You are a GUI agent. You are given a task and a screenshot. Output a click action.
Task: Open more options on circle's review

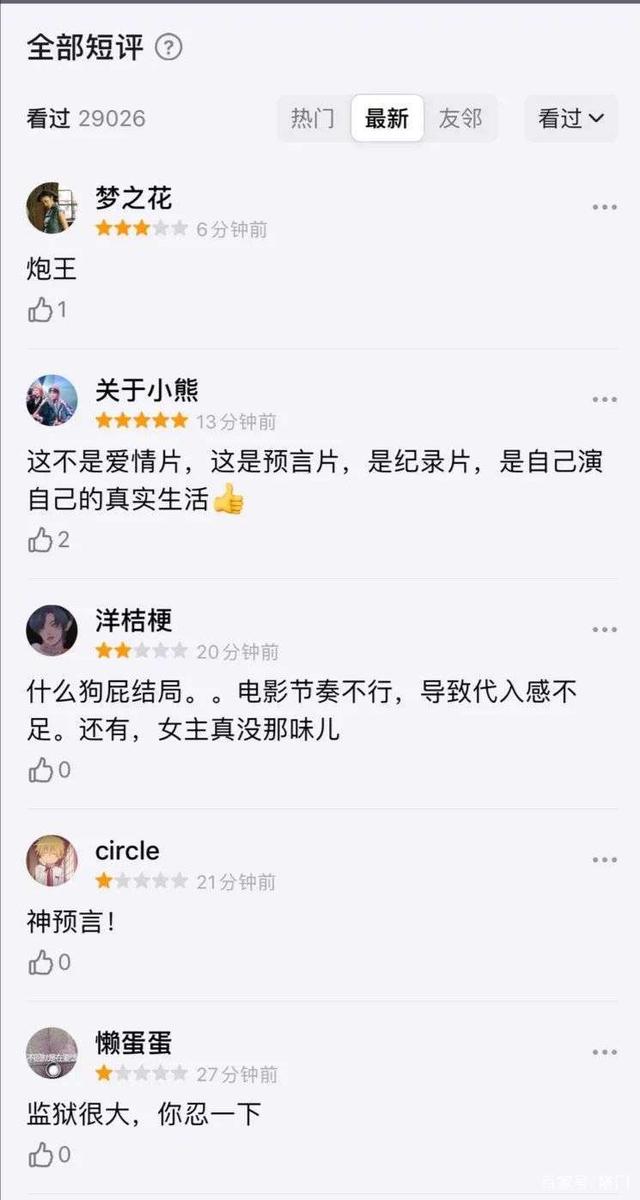604,860
